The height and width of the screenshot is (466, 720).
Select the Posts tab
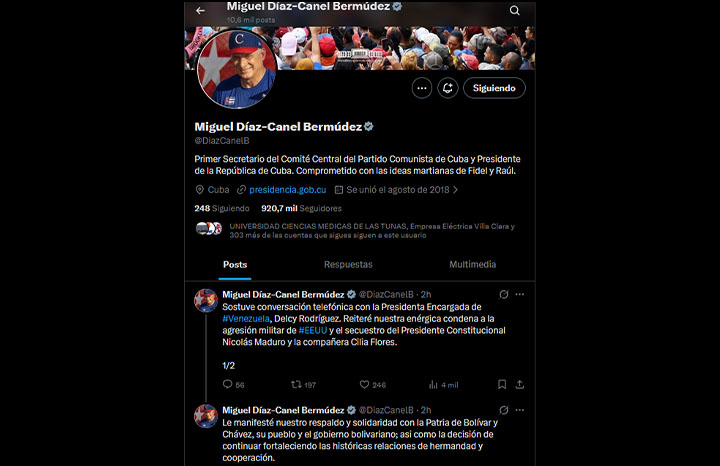[235, 264]
